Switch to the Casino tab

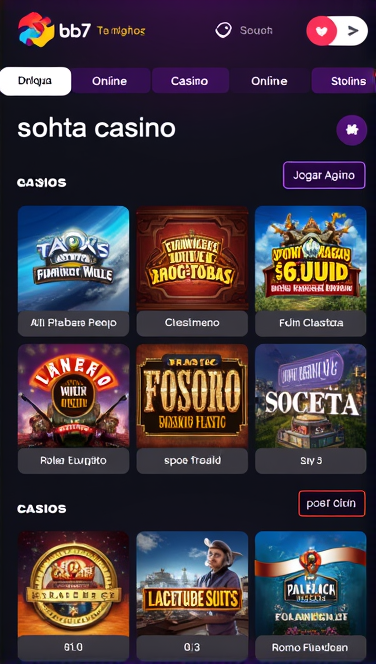point(190,80)
